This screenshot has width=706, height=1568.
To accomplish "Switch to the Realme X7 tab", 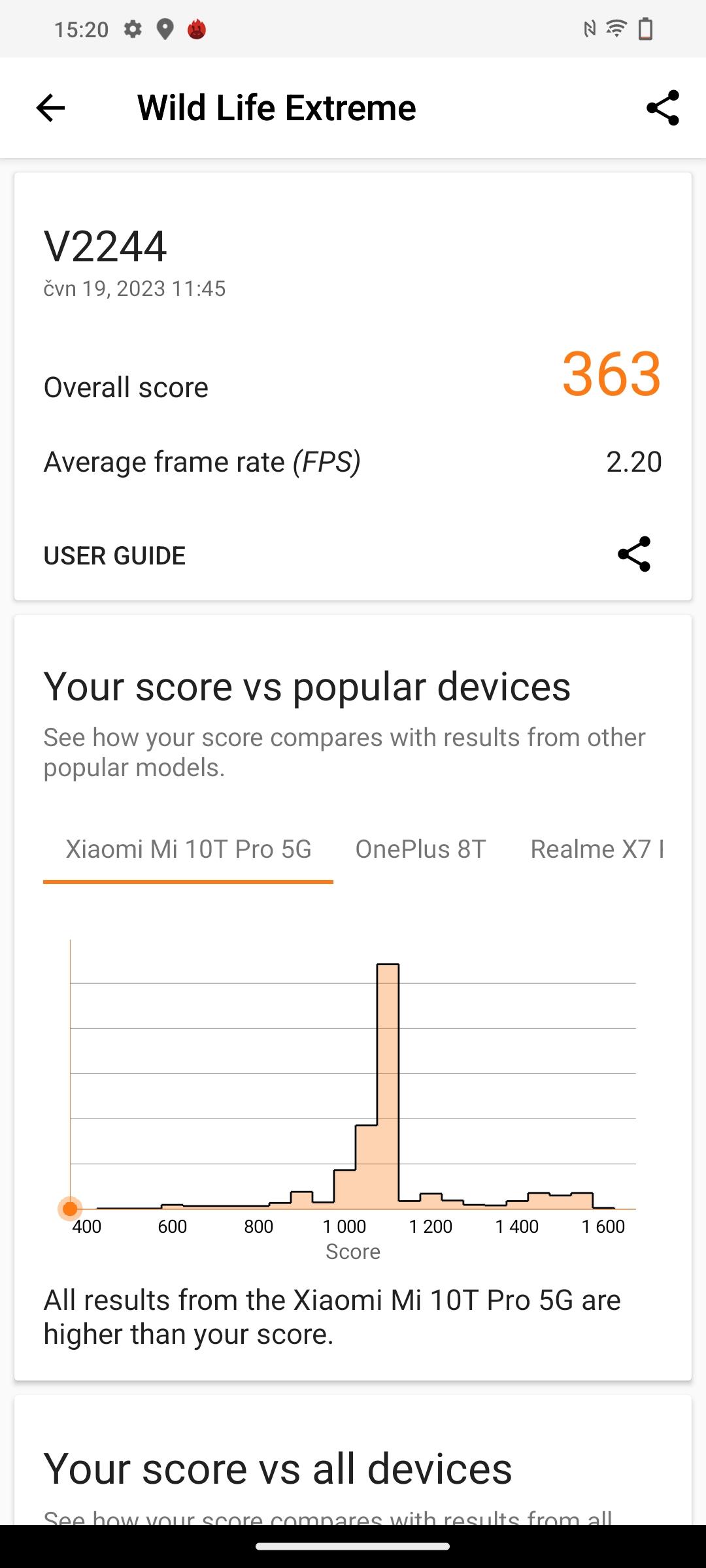I will coord(597,849).
